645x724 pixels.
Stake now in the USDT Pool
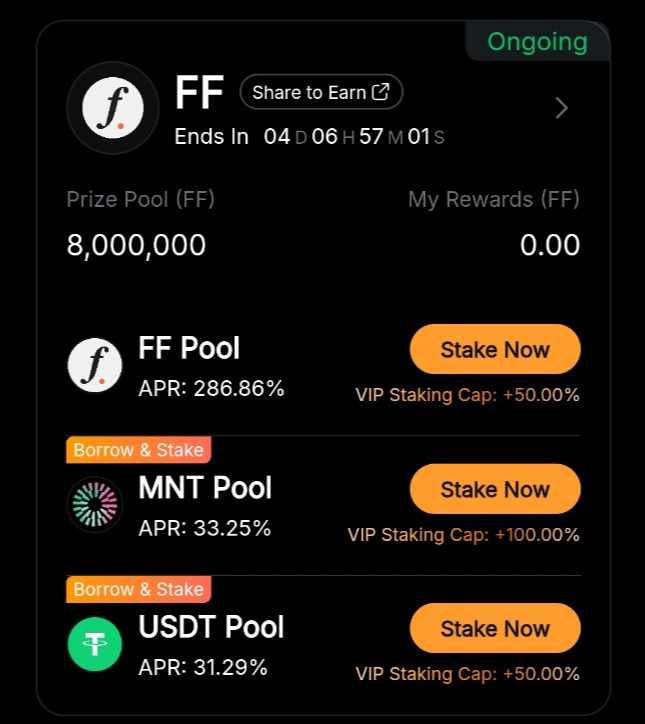(x=495, y=629)
